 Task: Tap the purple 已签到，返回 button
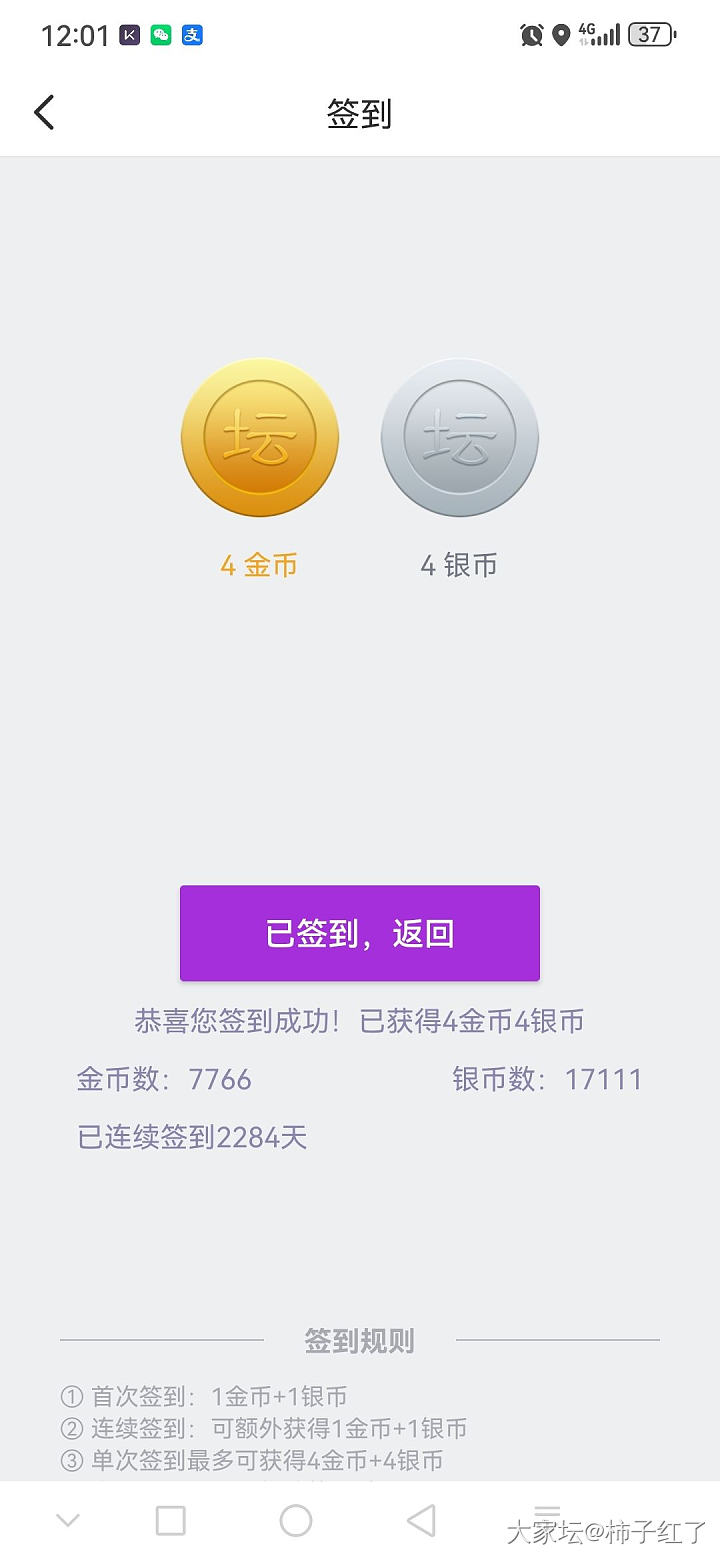pos(360,933)
